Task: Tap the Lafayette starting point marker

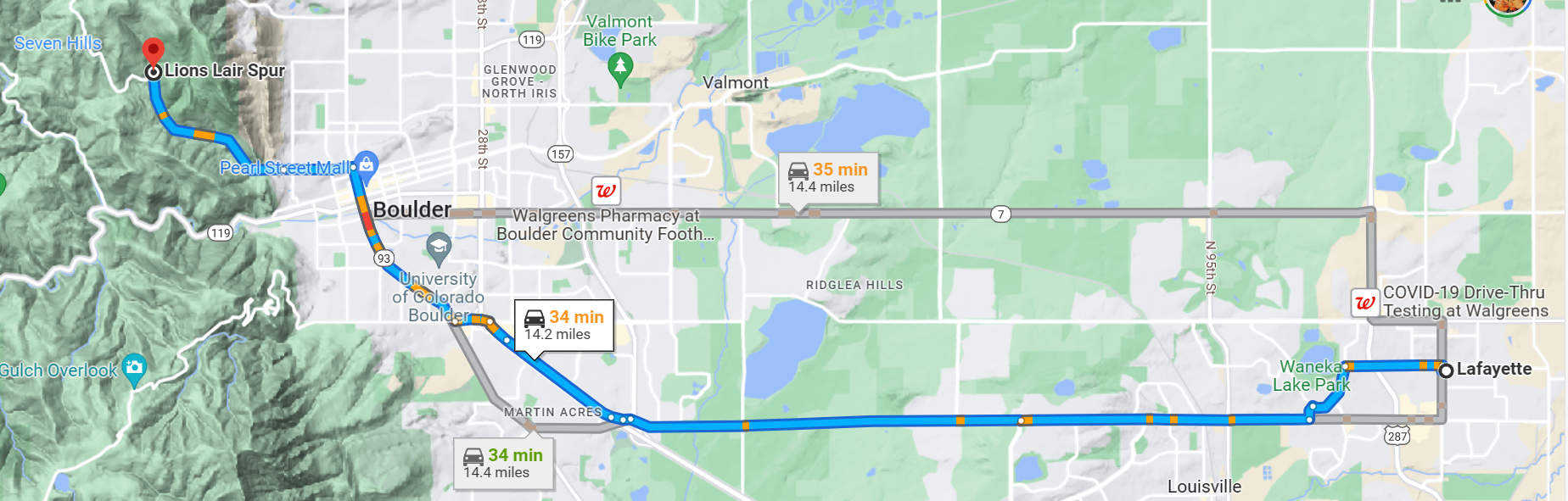Action: point(1447,370)
